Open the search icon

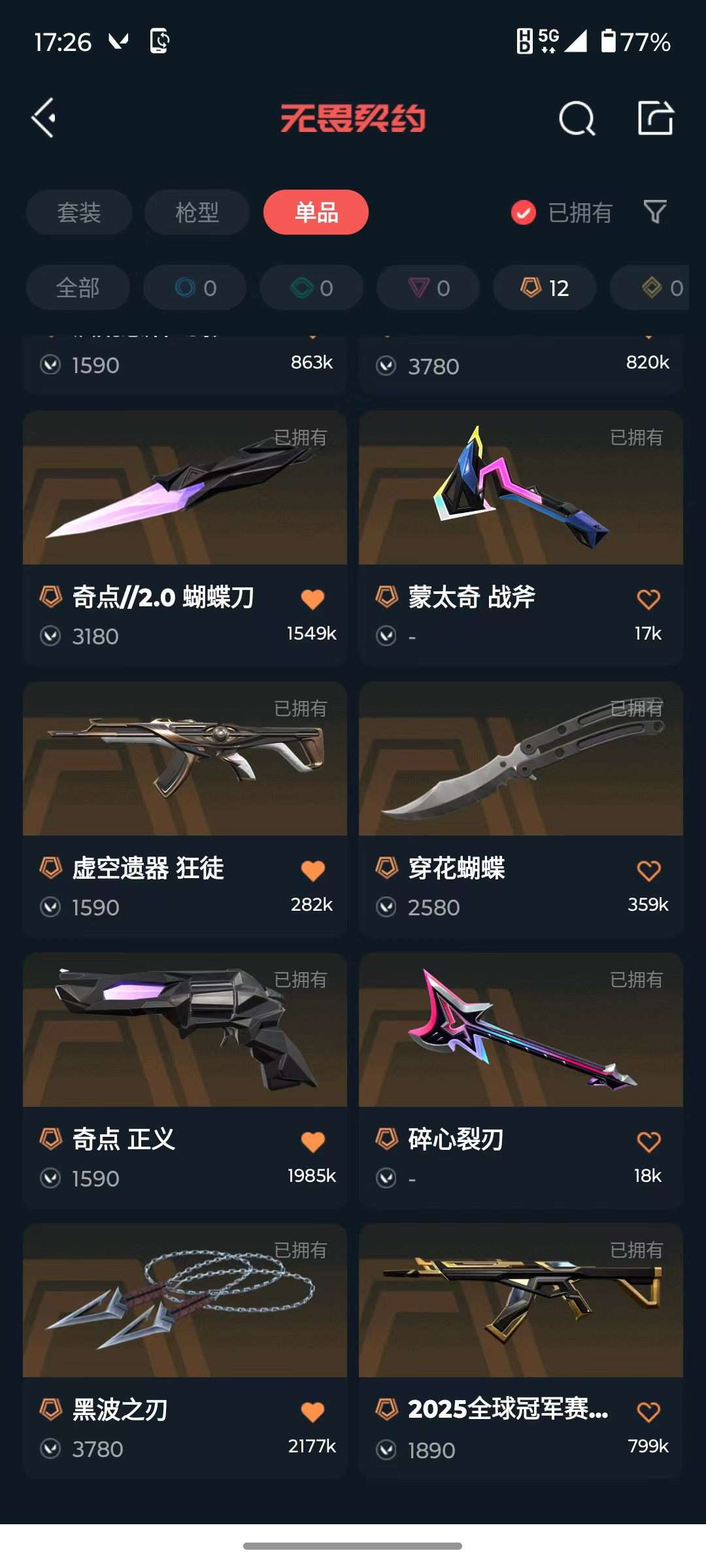[x=577, y=118]
